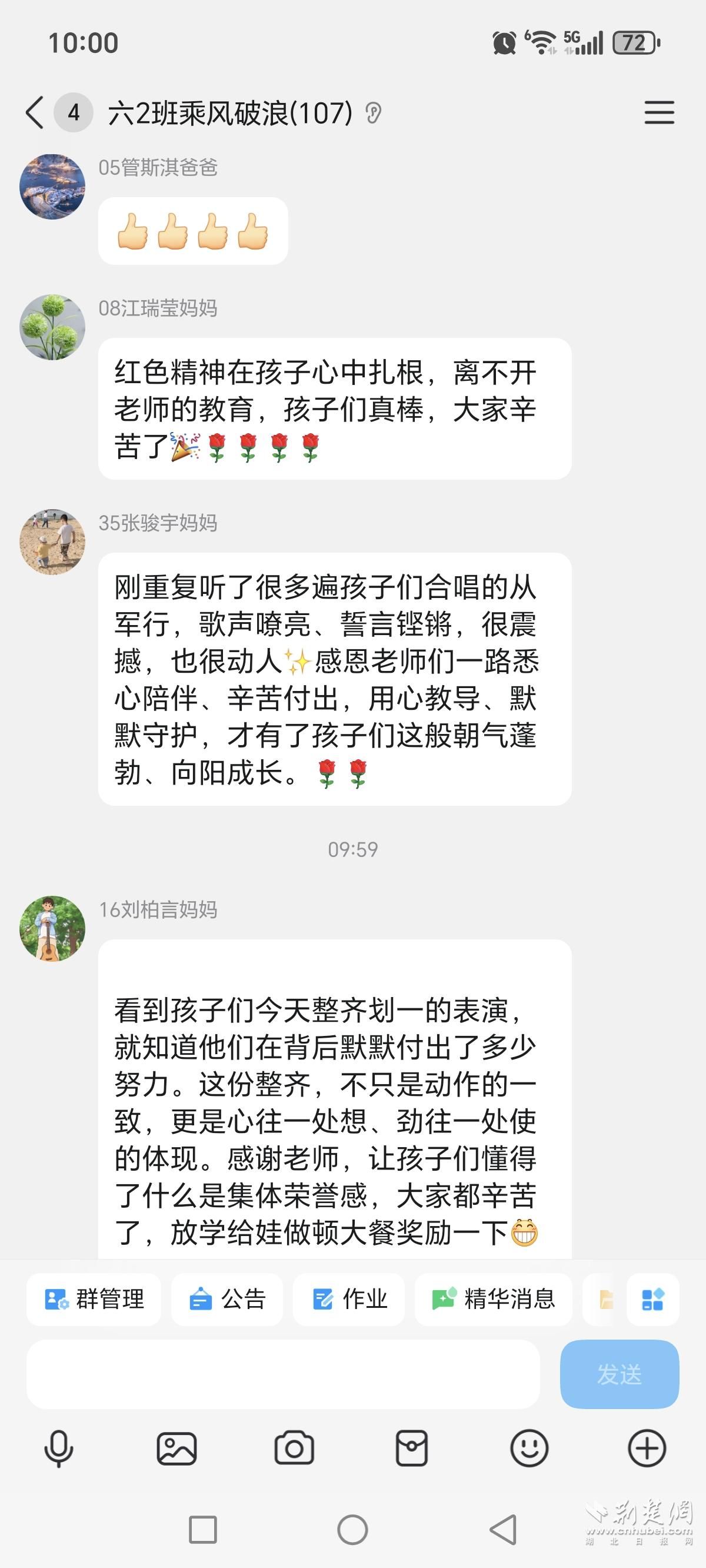Open the photo gallery picker
706x1568 pixels.
[x=176, y=1449]
